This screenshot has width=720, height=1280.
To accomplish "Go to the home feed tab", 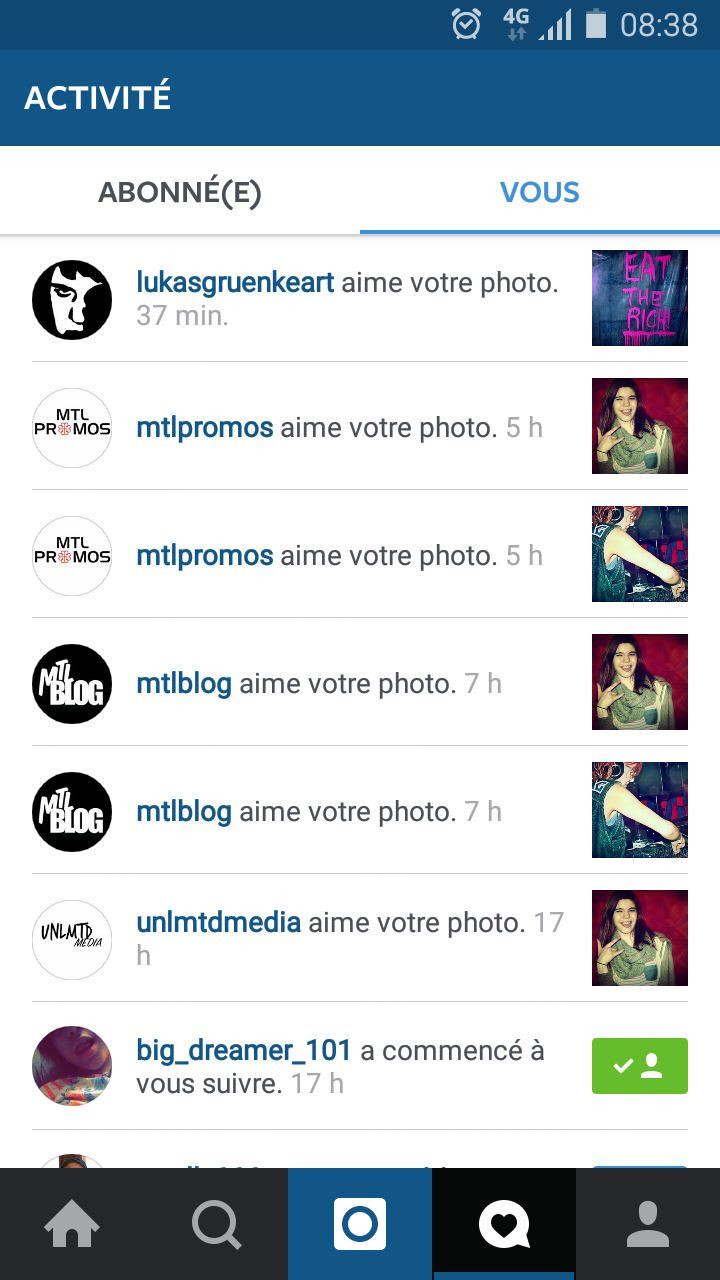I will 72,1224.
